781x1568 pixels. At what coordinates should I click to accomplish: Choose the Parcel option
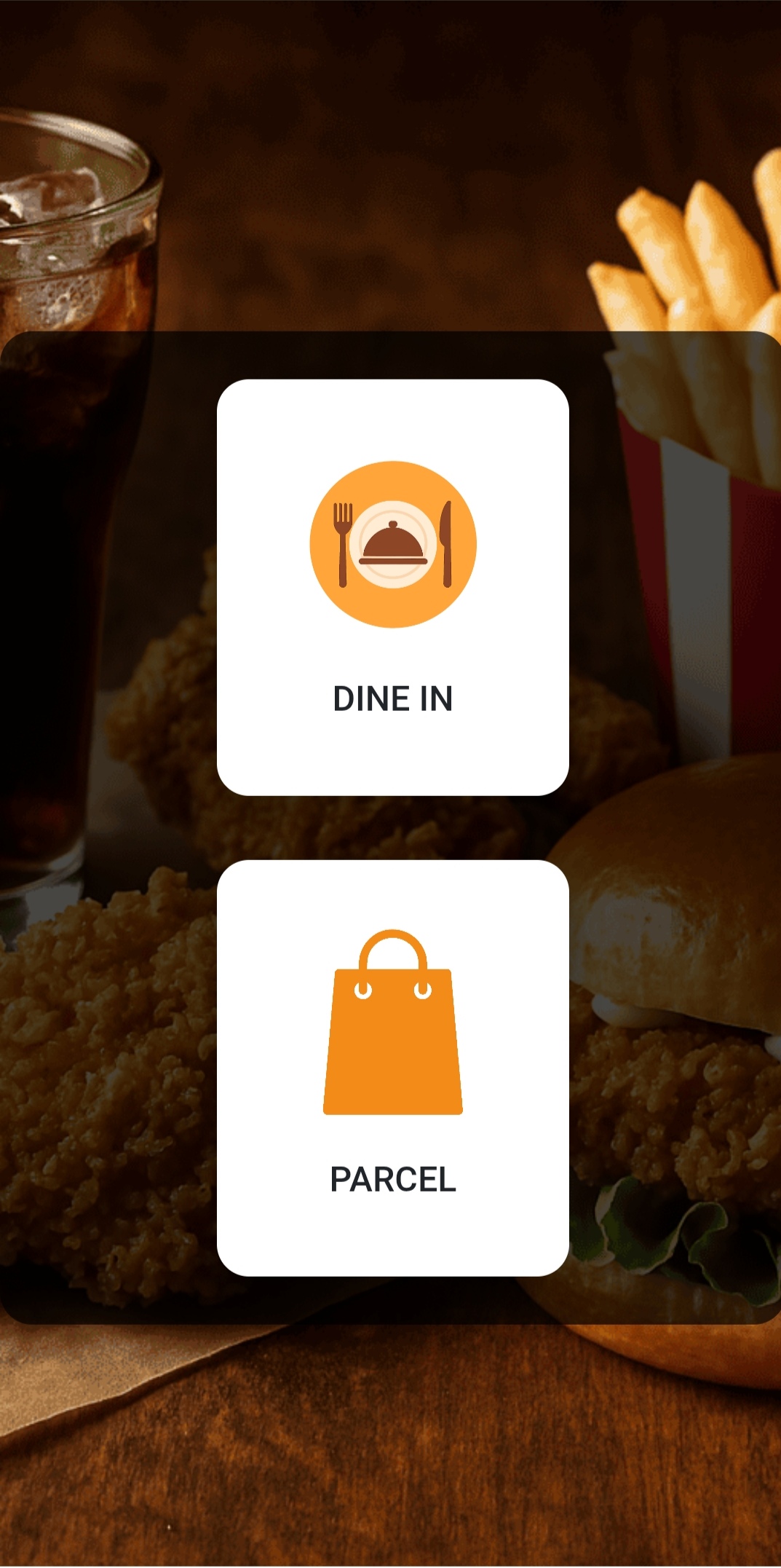point(392,1068)
